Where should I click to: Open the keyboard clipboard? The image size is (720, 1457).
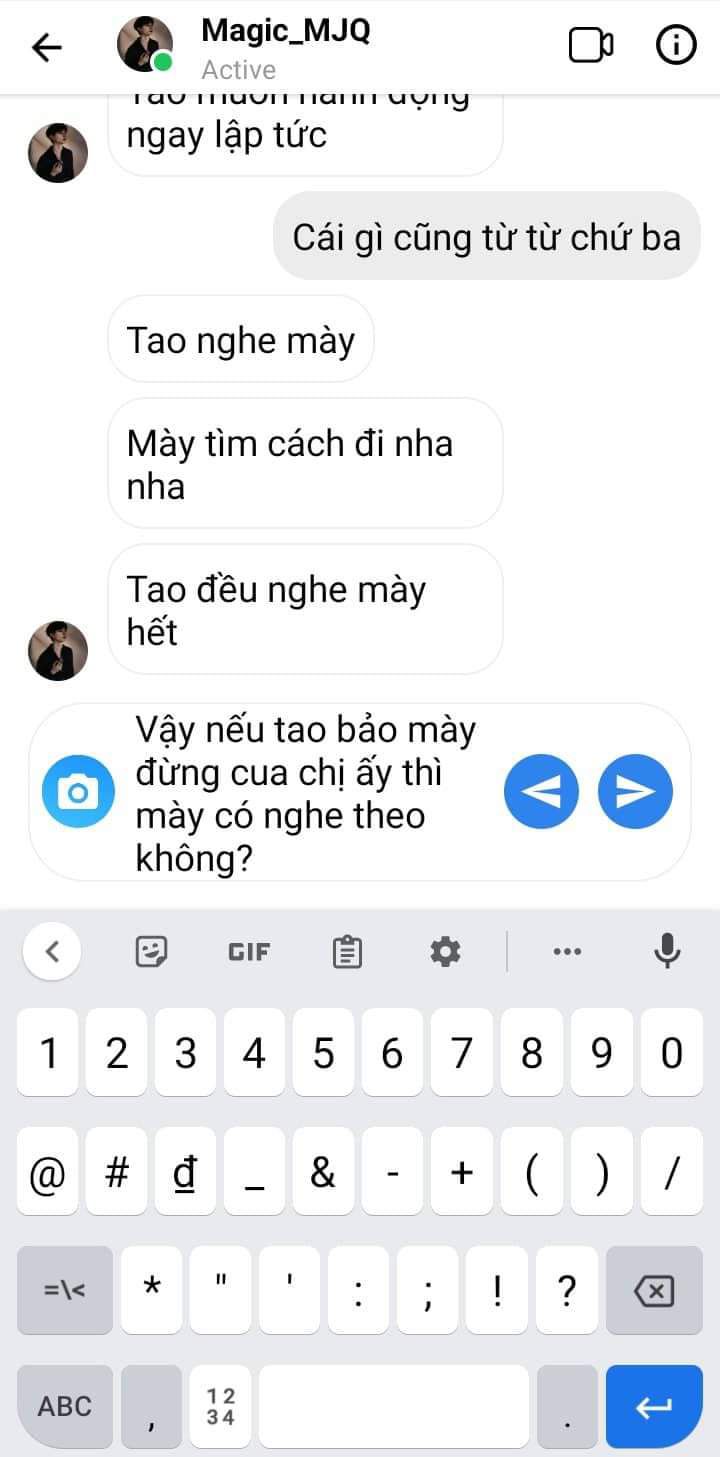coord(347,952)
